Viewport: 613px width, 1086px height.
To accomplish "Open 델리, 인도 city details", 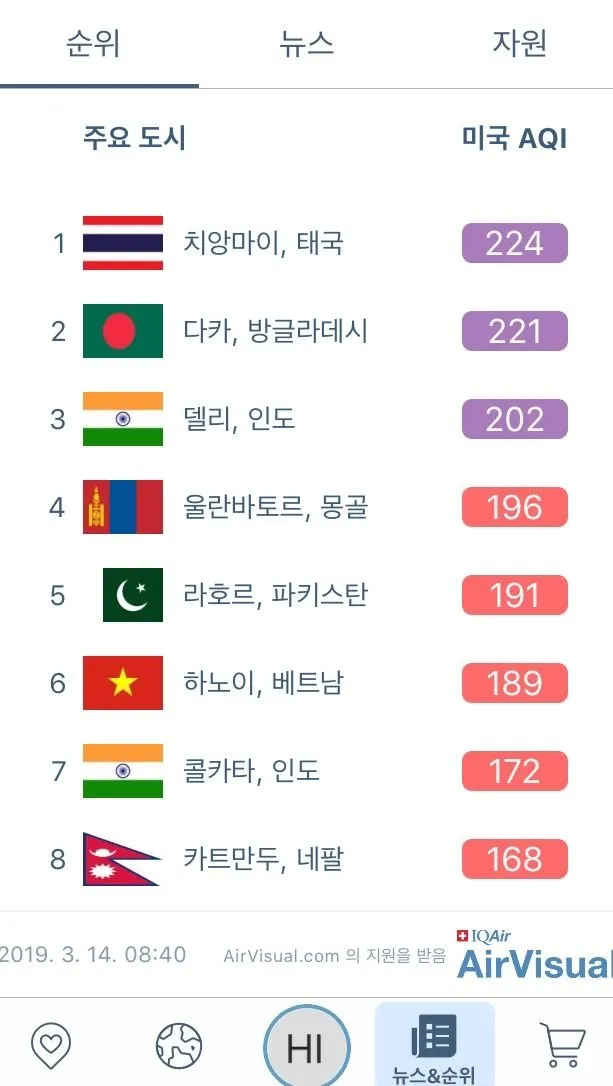I will [240, 419].
